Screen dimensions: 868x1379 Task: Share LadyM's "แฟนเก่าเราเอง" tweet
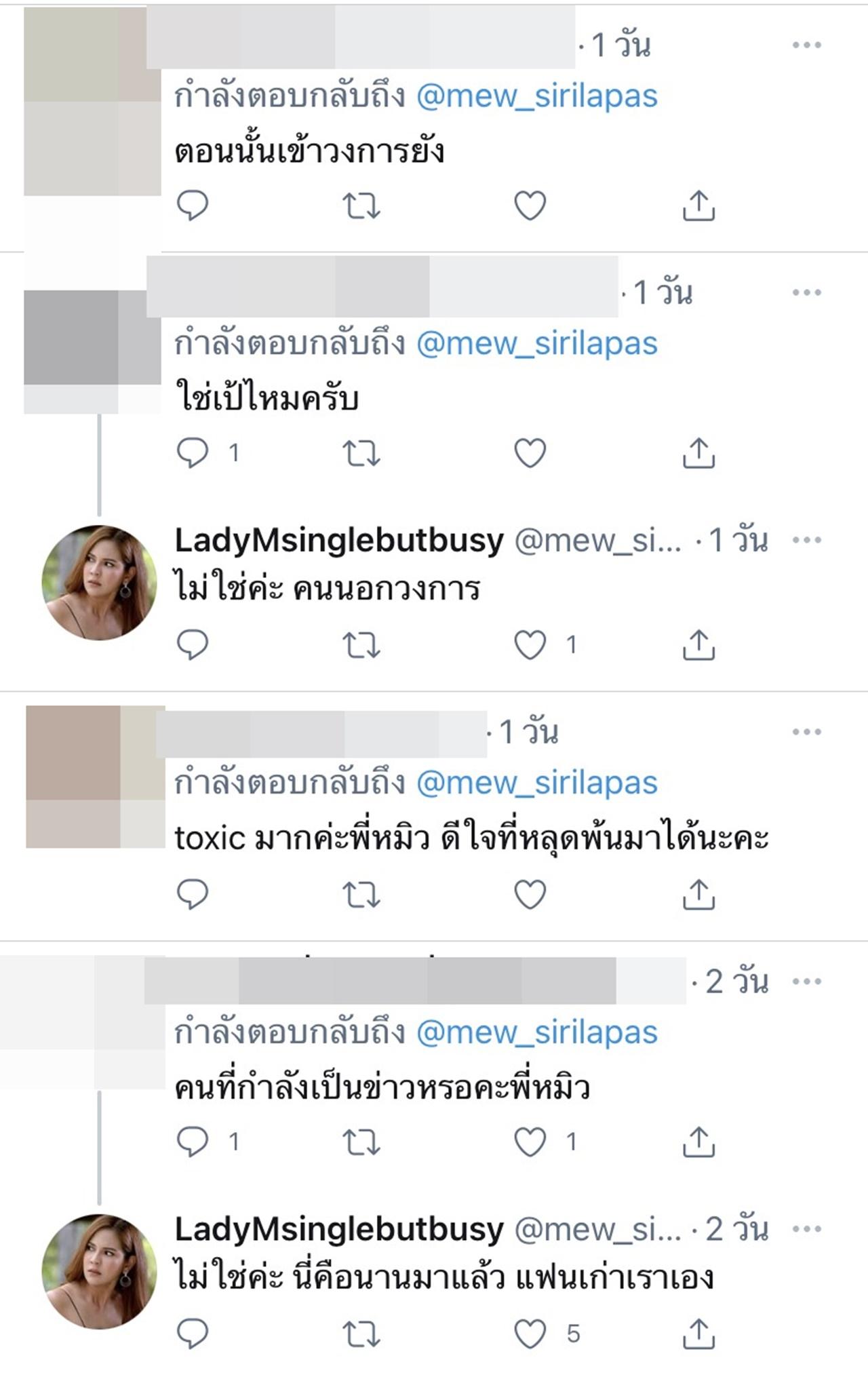pyautogui.click(x=698, y=1334)
